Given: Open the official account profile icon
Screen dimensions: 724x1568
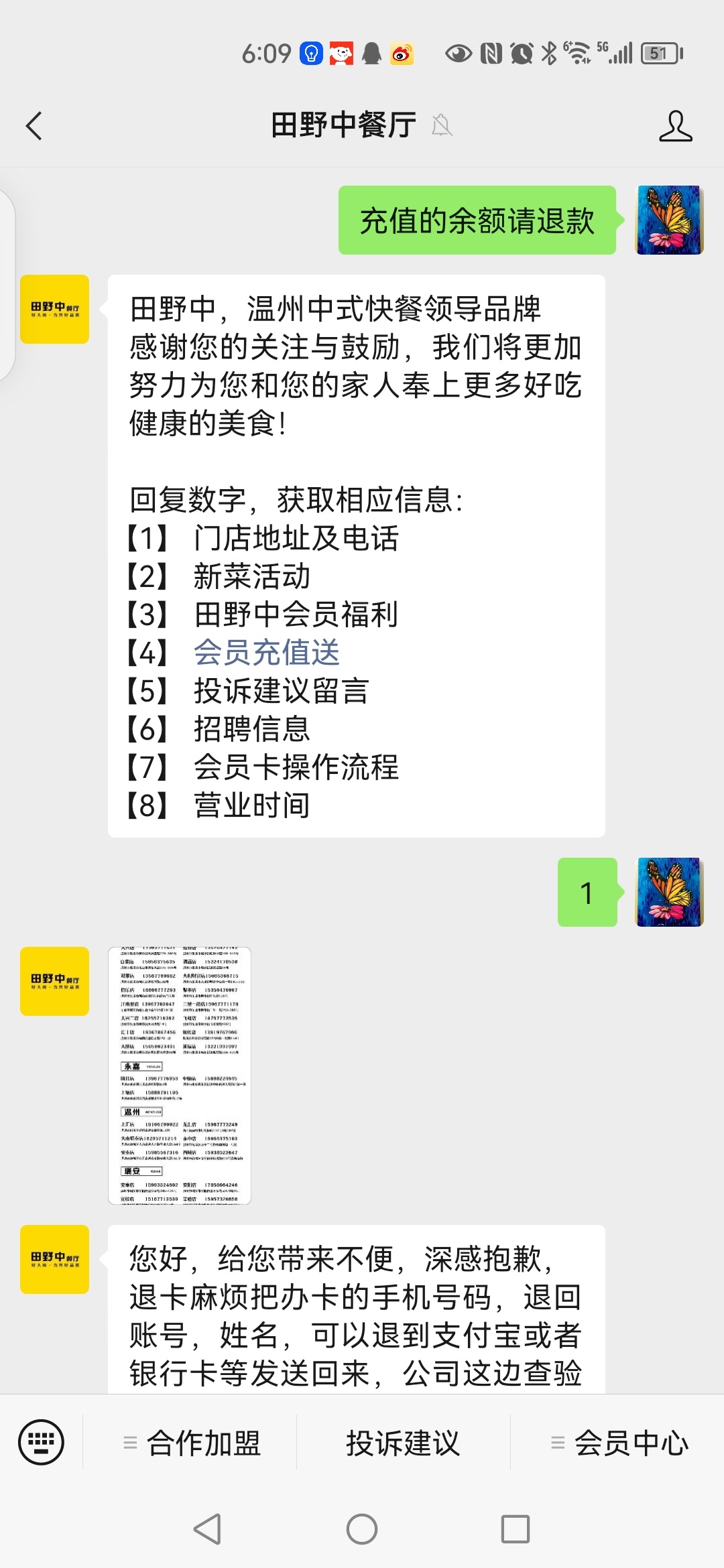Looking at the screenshot, I should 675,126.
